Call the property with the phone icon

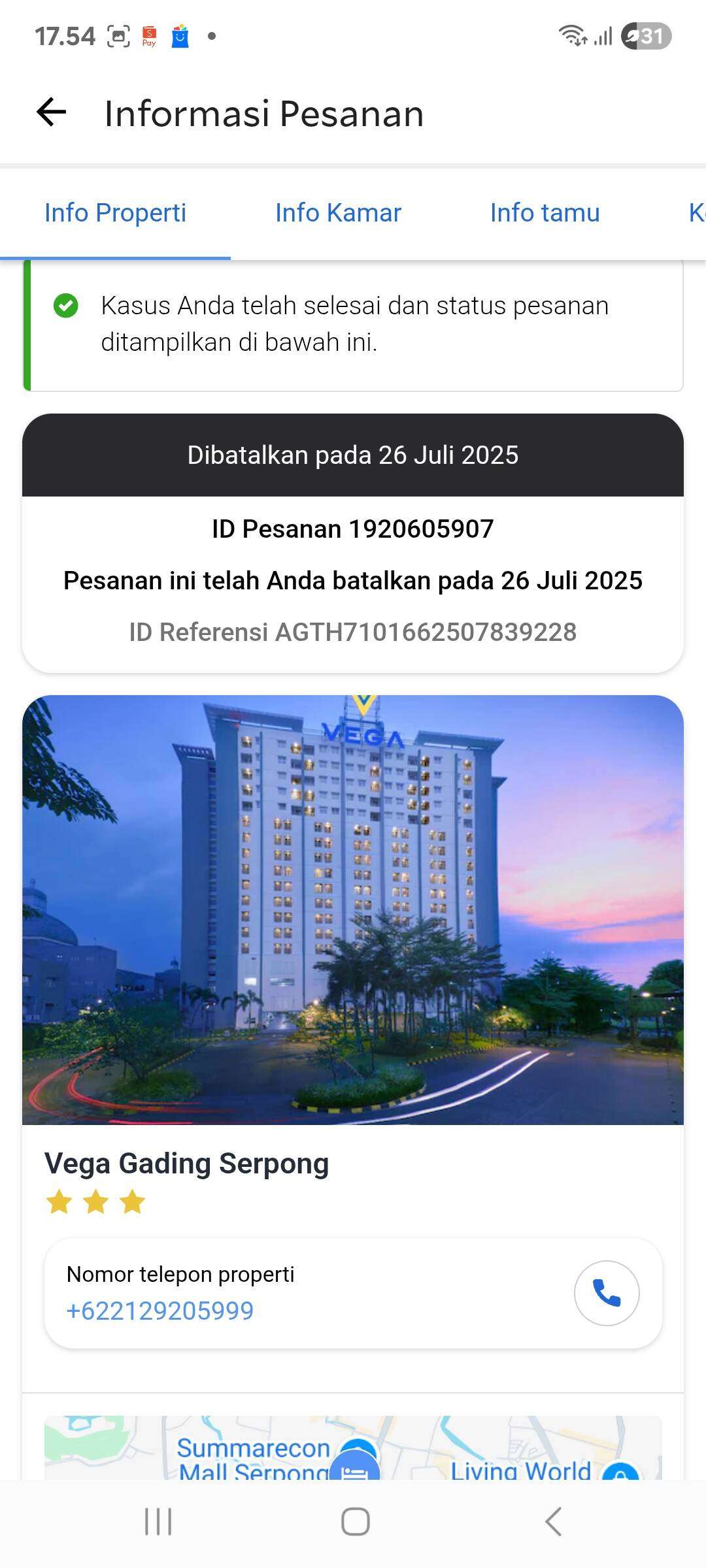point(607,1293)
